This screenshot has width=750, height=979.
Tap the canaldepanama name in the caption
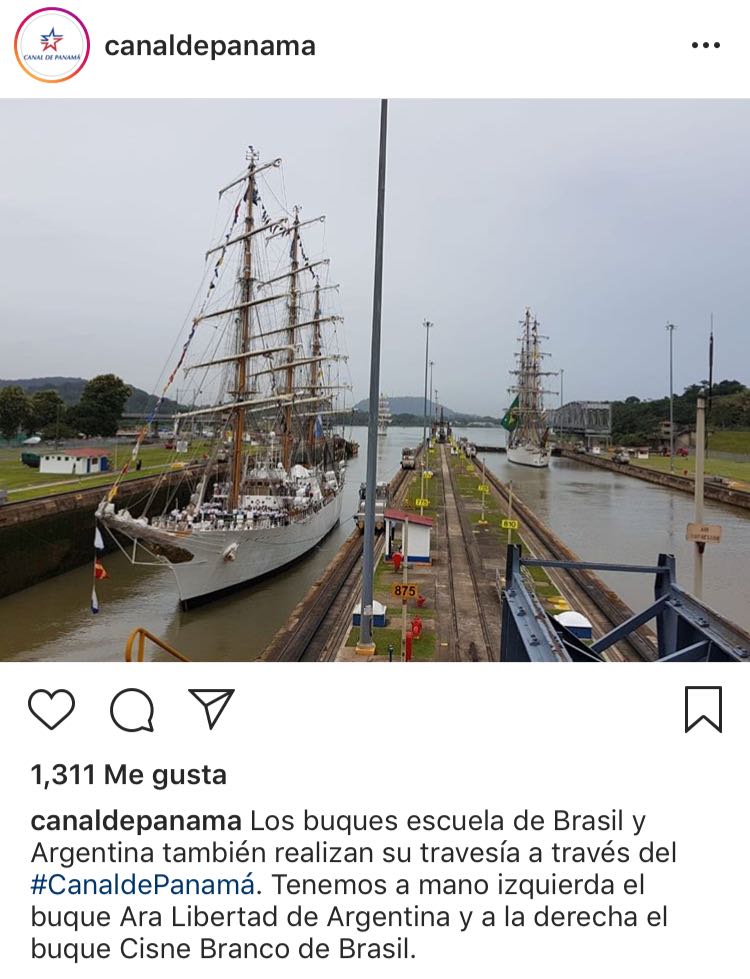coord(136,822)
